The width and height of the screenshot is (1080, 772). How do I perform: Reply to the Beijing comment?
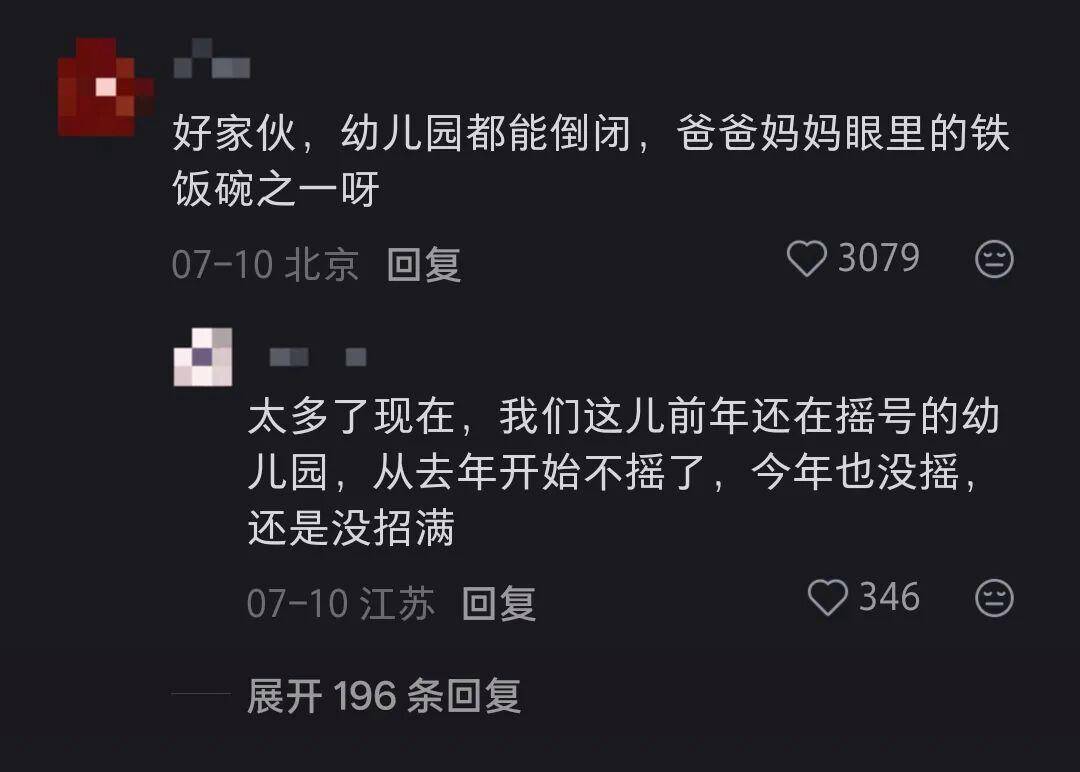click(x=424, y=265)
